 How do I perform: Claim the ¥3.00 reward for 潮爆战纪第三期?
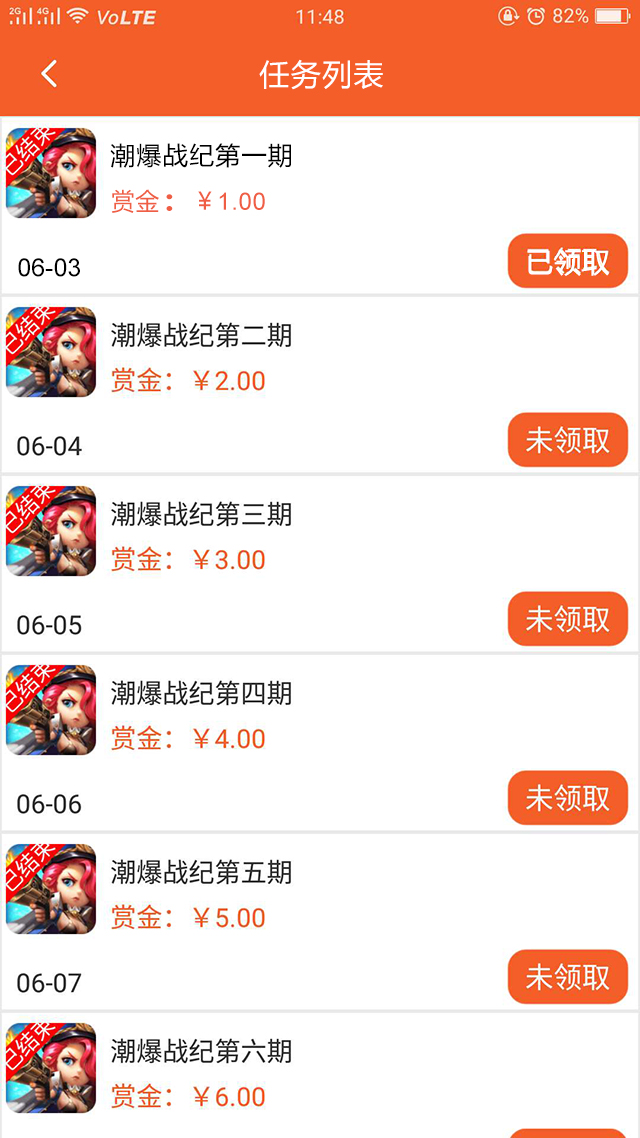567,619
